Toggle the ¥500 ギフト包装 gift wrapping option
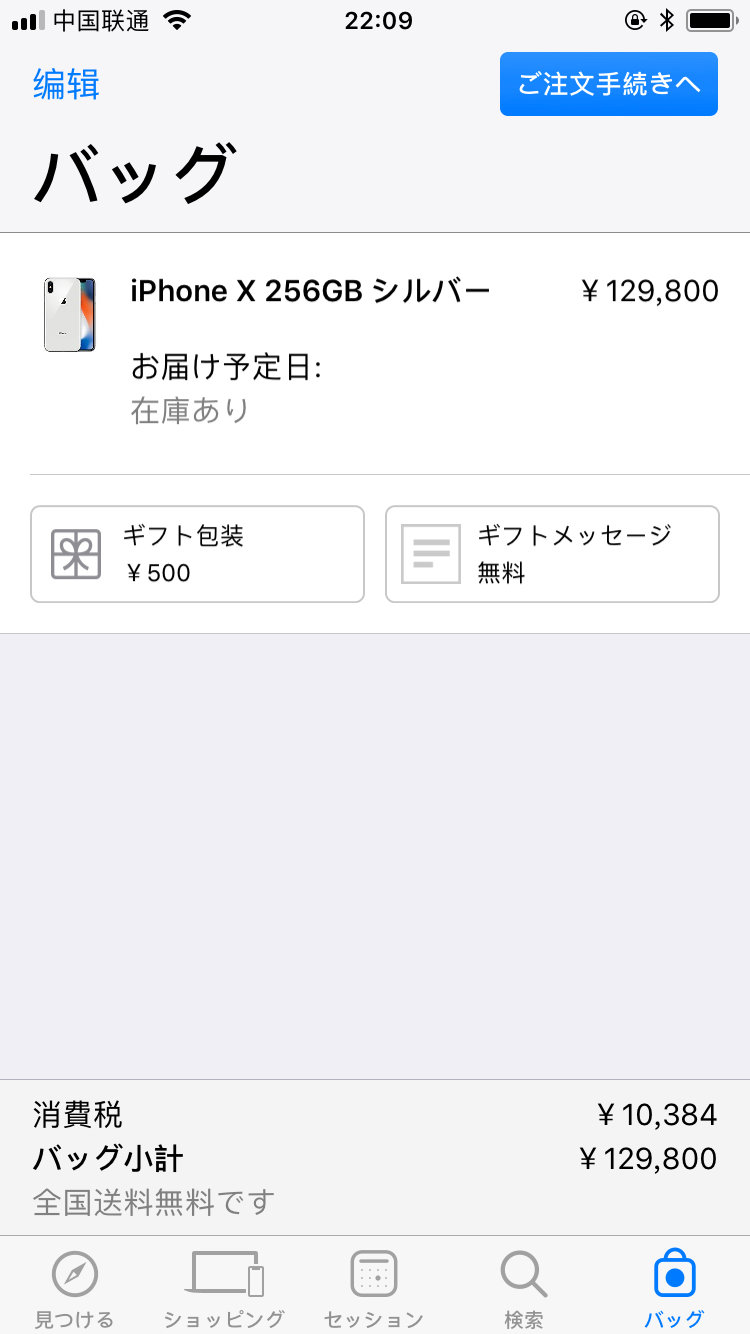This screenshot has width=750, height=1334. pos(197,554)
